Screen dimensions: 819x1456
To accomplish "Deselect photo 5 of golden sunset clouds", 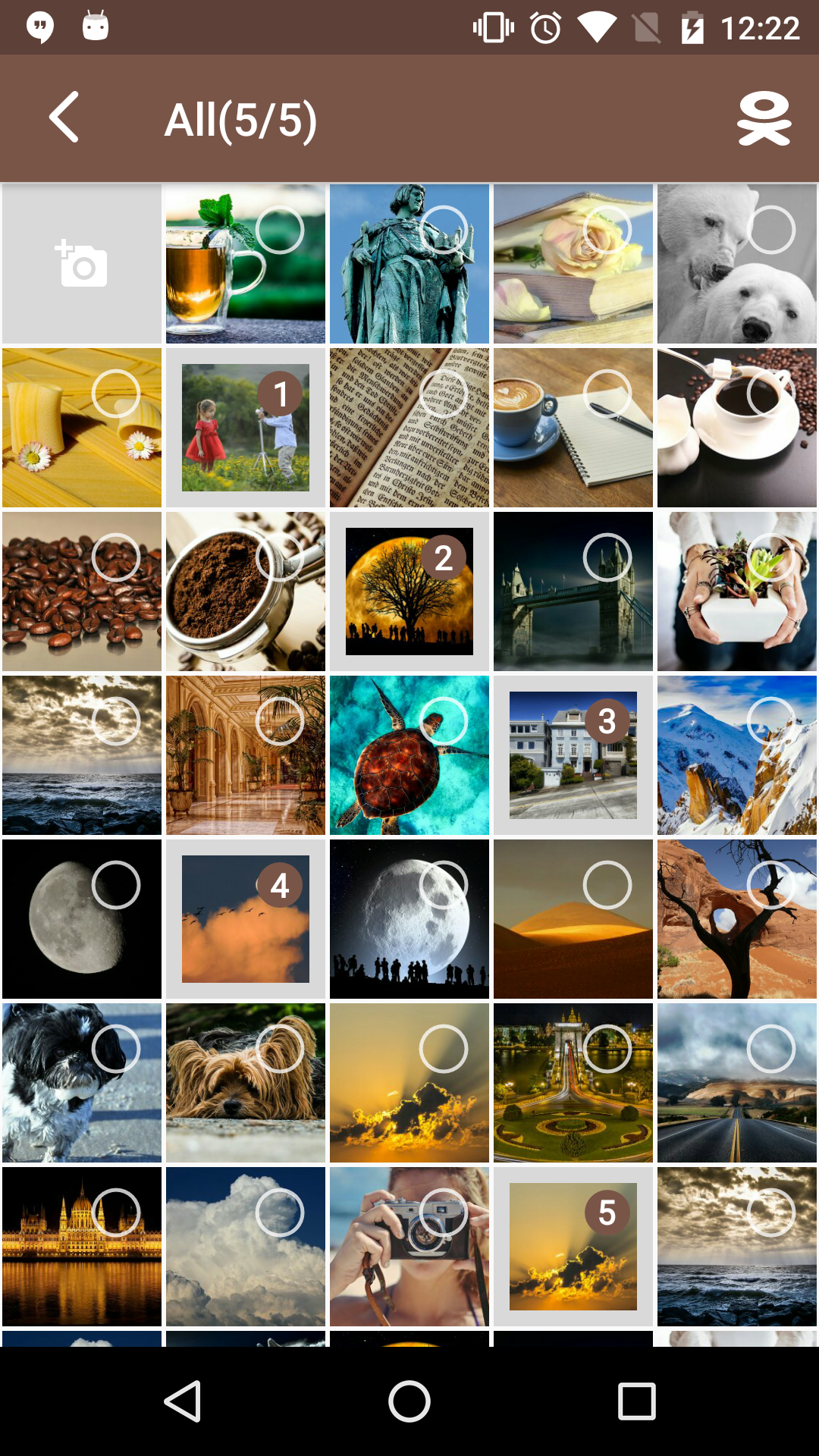I will click(x=573, y=1247).
